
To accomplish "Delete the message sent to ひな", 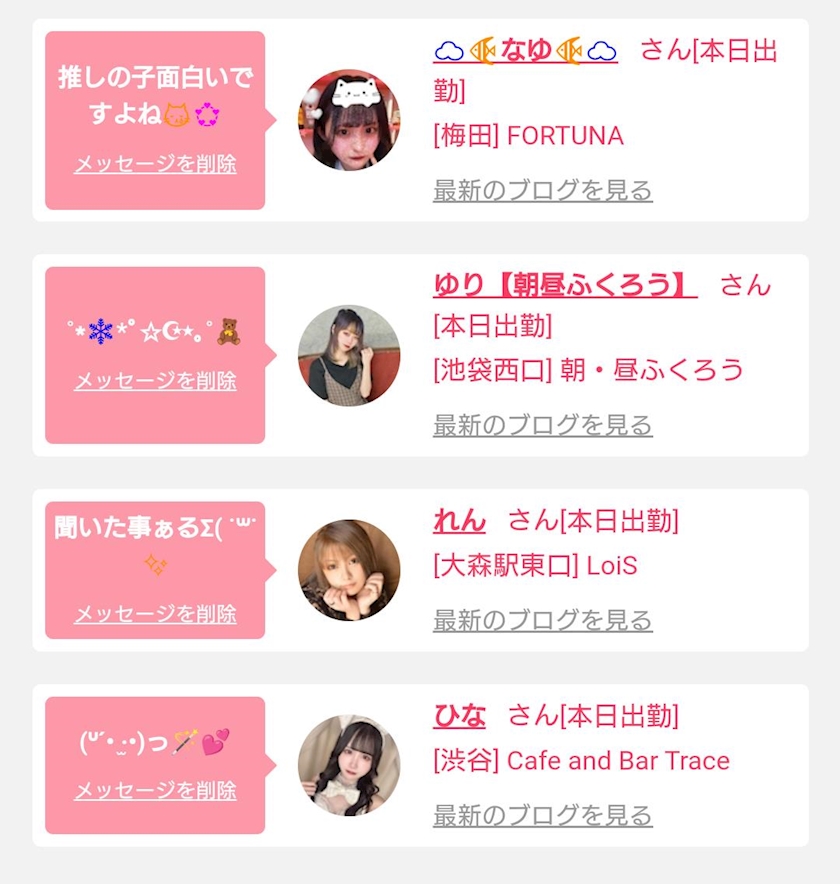I will coord(155,790).
